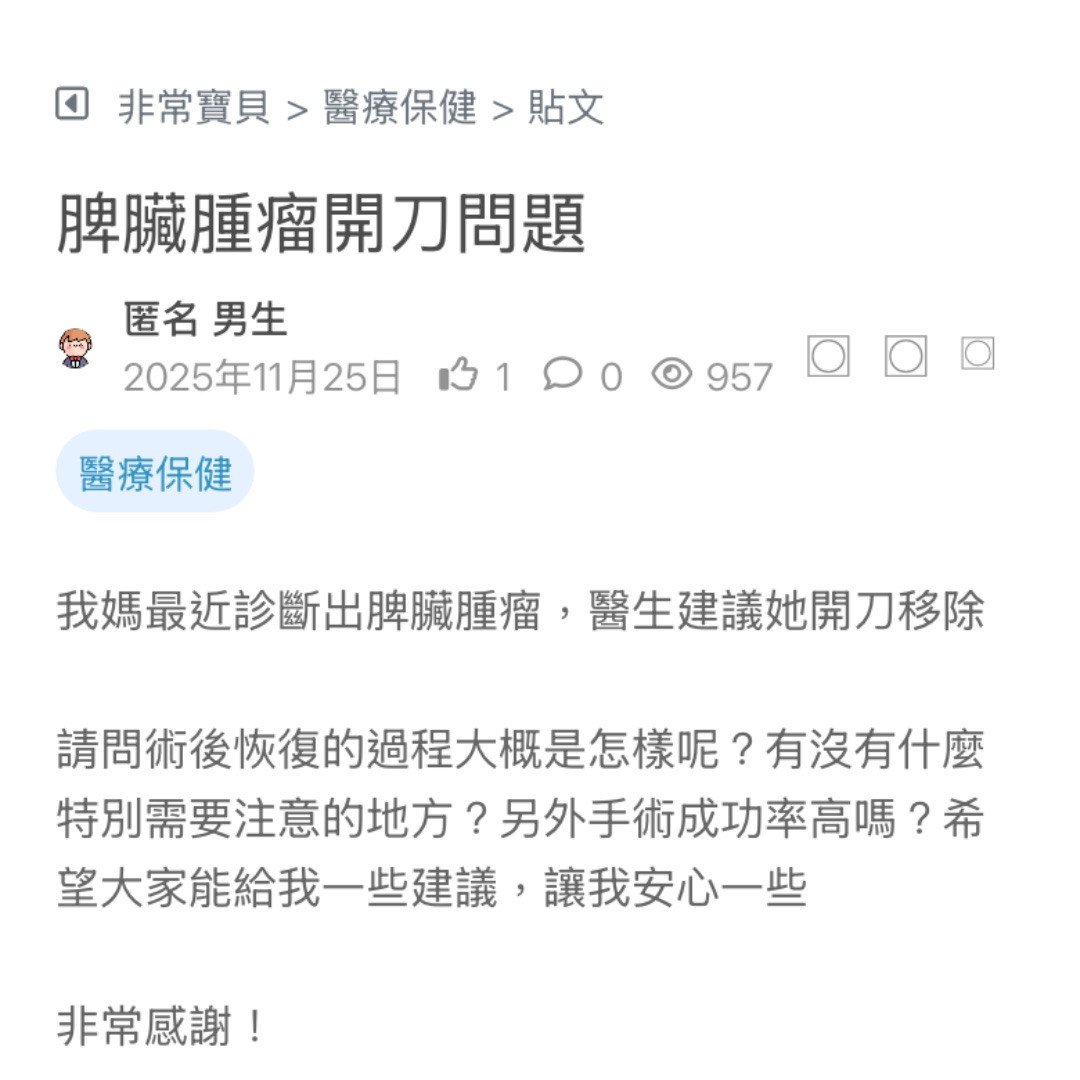Screen dimensions: 1080x1080
Task: Tap the back arrow beside the breadcrumb
Action: (x=72, y=104)
